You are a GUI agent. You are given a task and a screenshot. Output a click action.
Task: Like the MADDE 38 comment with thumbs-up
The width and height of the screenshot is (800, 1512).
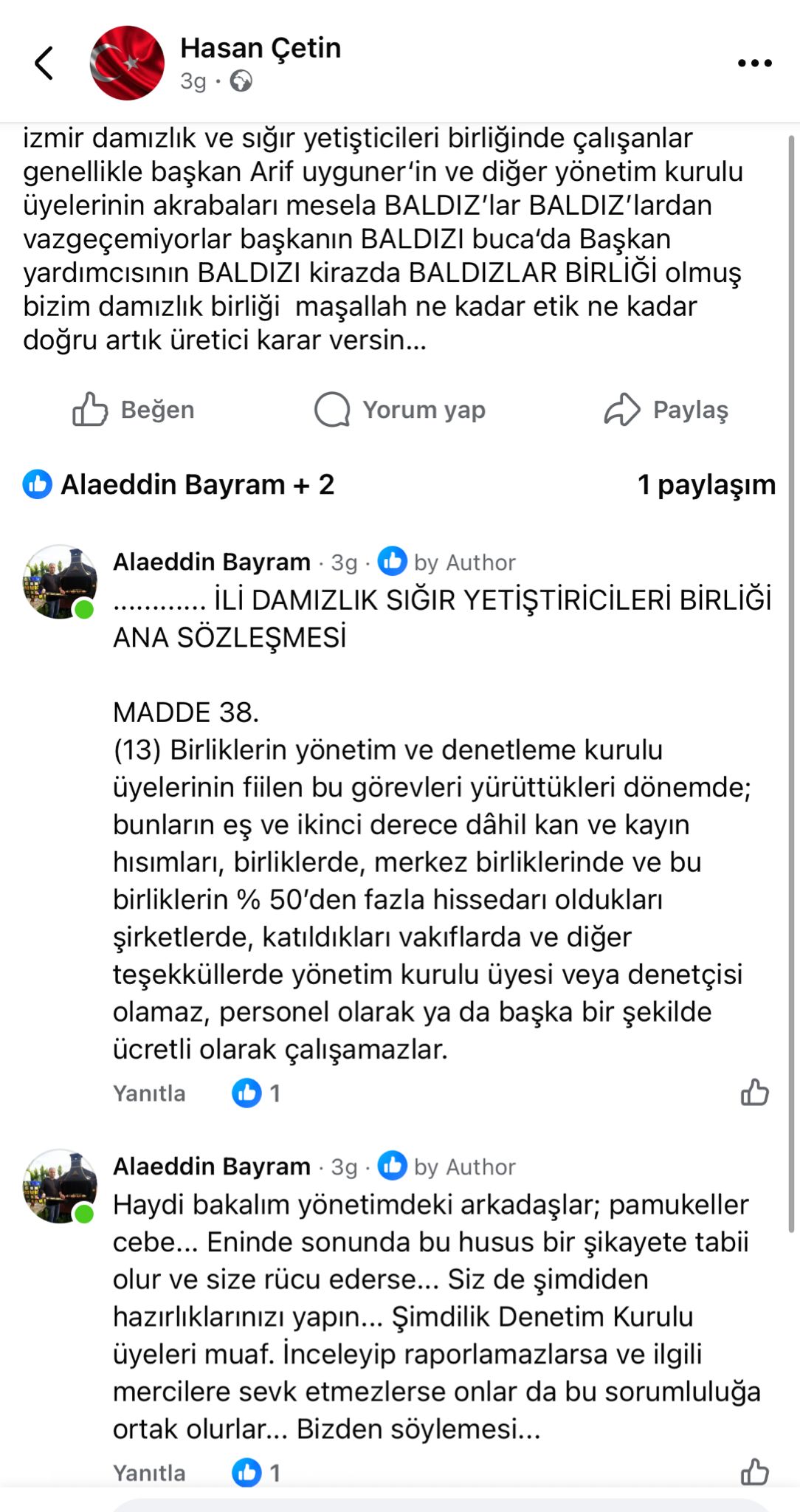tap(754, 1093)
